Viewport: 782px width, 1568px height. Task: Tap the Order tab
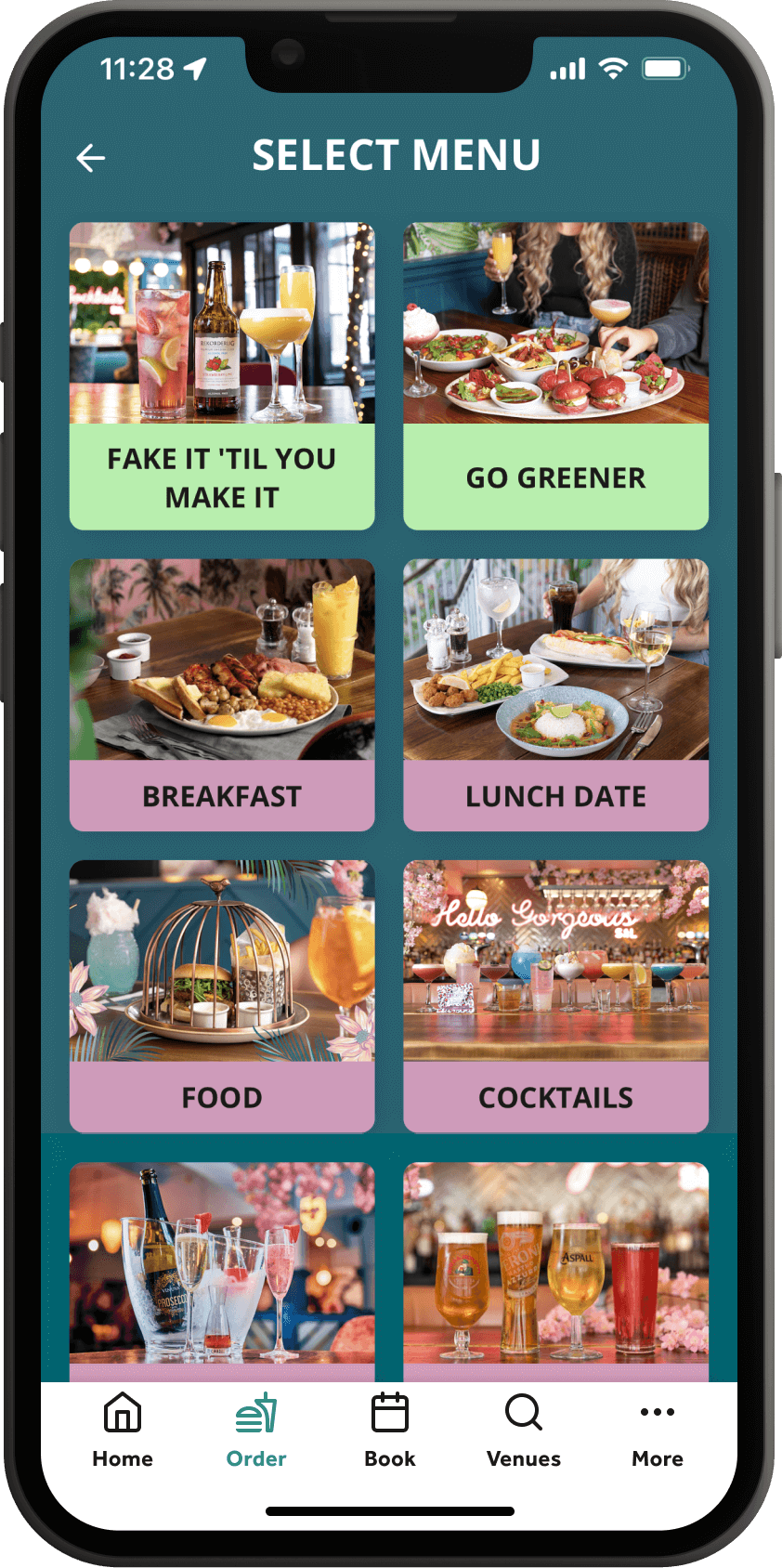tap(256, 1431)
